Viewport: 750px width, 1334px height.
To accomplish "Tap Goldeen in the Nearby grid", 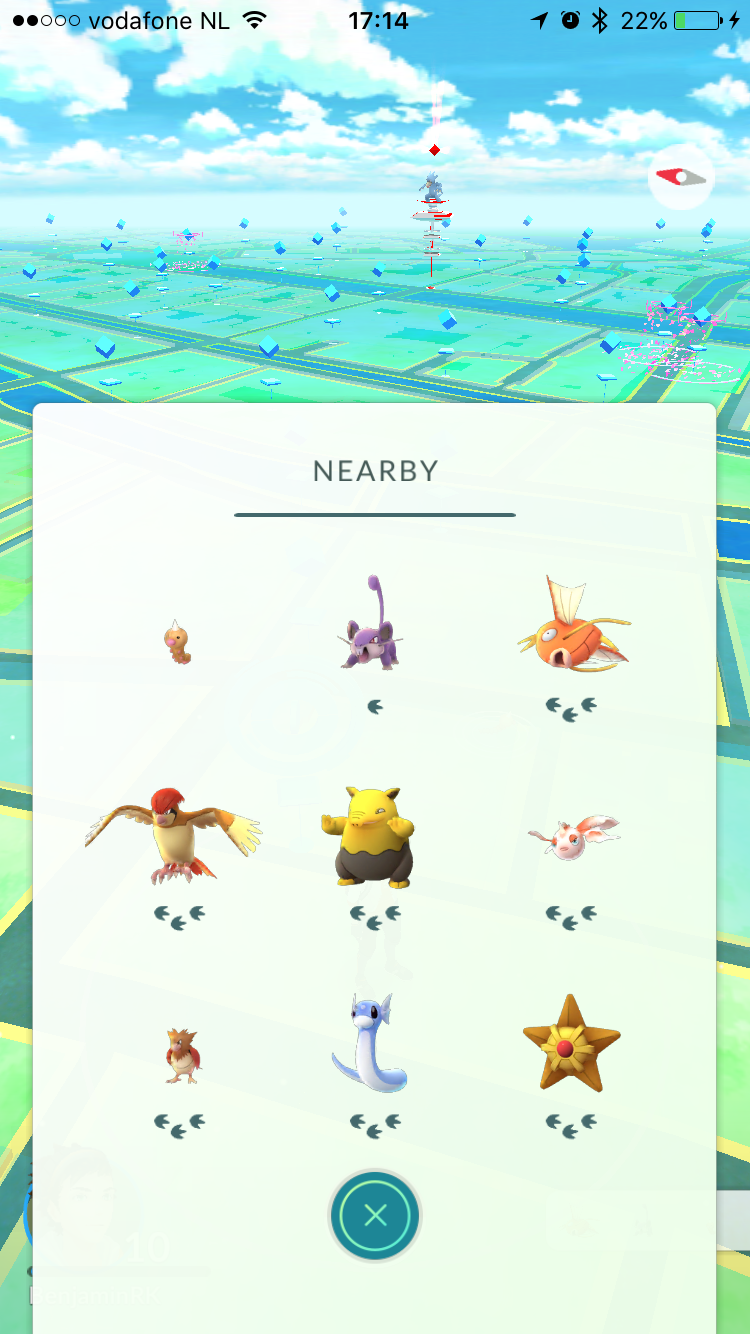I will click(573, 836).
